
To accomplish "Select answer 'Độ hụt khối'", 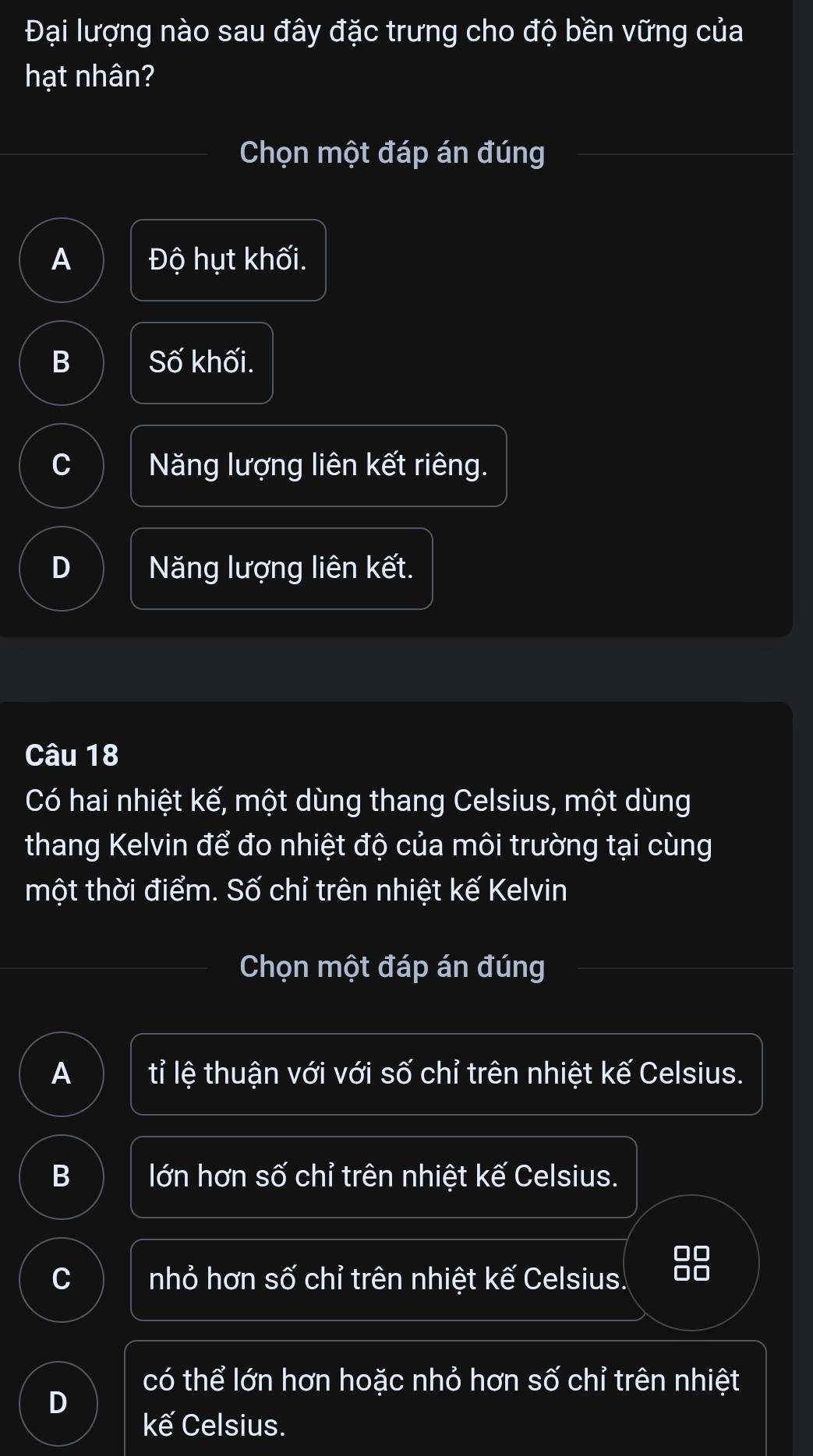I will coord(228,259).
